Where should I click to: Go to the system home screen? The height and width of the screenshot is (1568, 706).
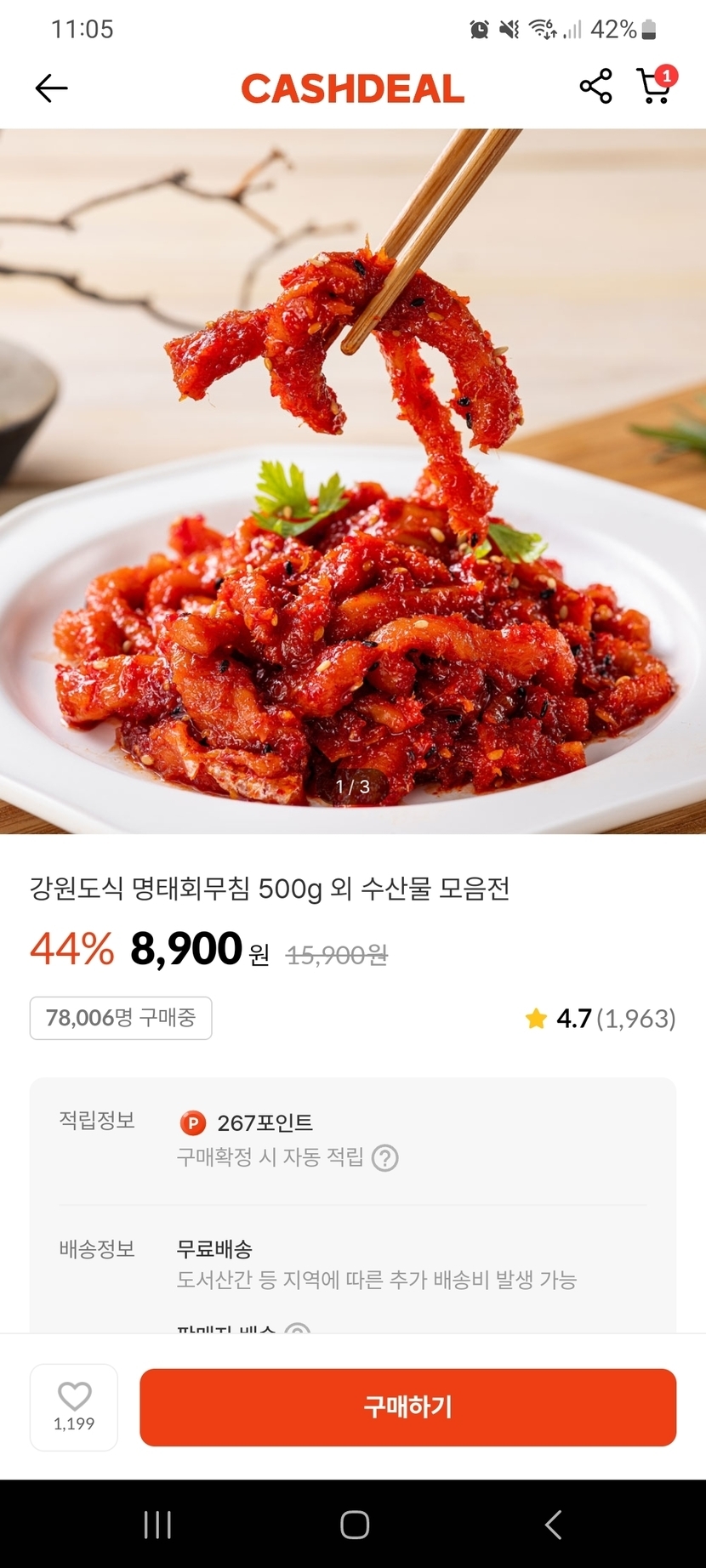tap(355, 1525)
